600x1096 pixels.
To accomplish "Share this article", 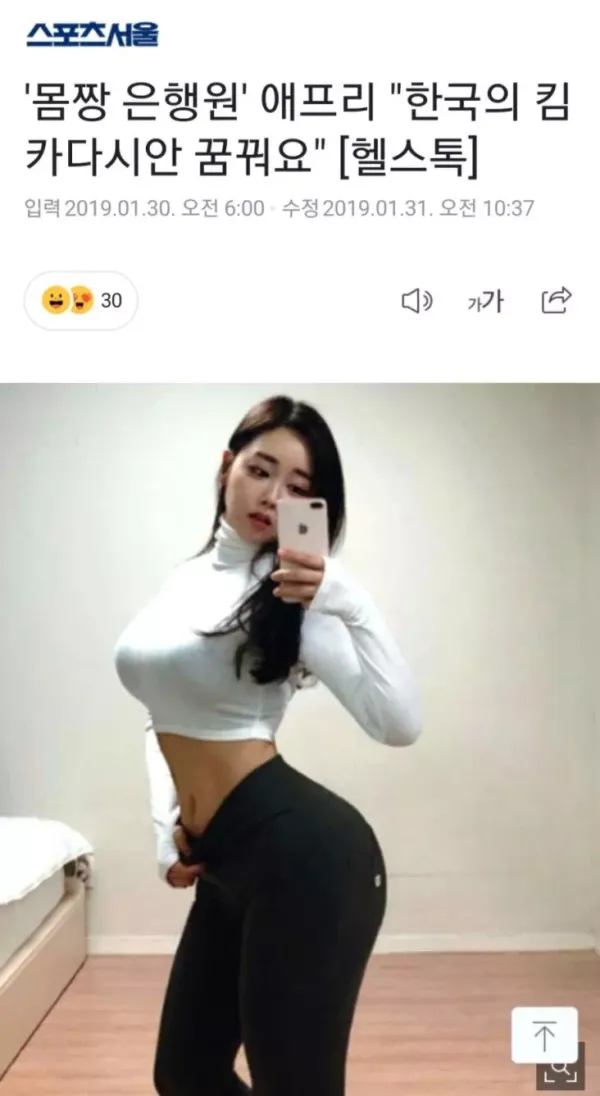I will (x=555, y=299).
